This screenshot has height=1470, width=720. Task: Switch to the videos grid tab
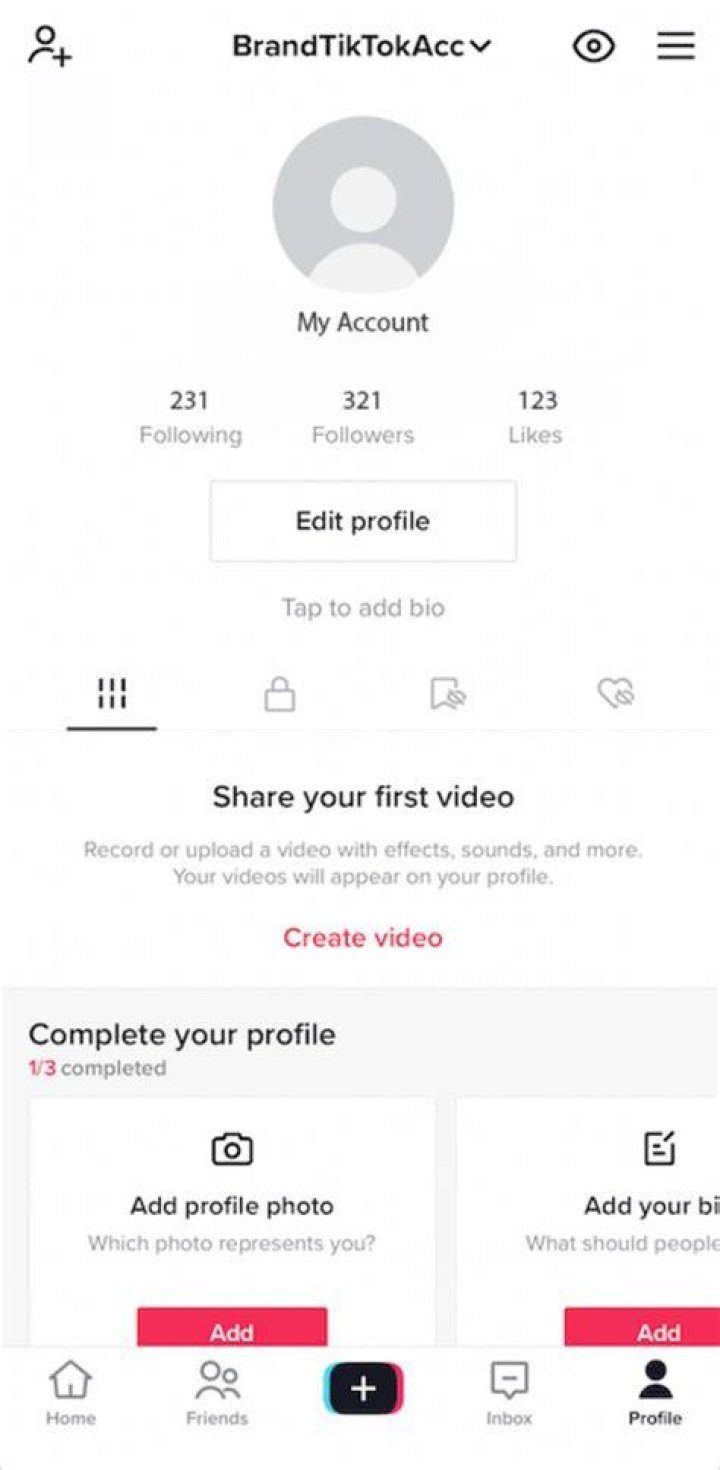point(112,694)
